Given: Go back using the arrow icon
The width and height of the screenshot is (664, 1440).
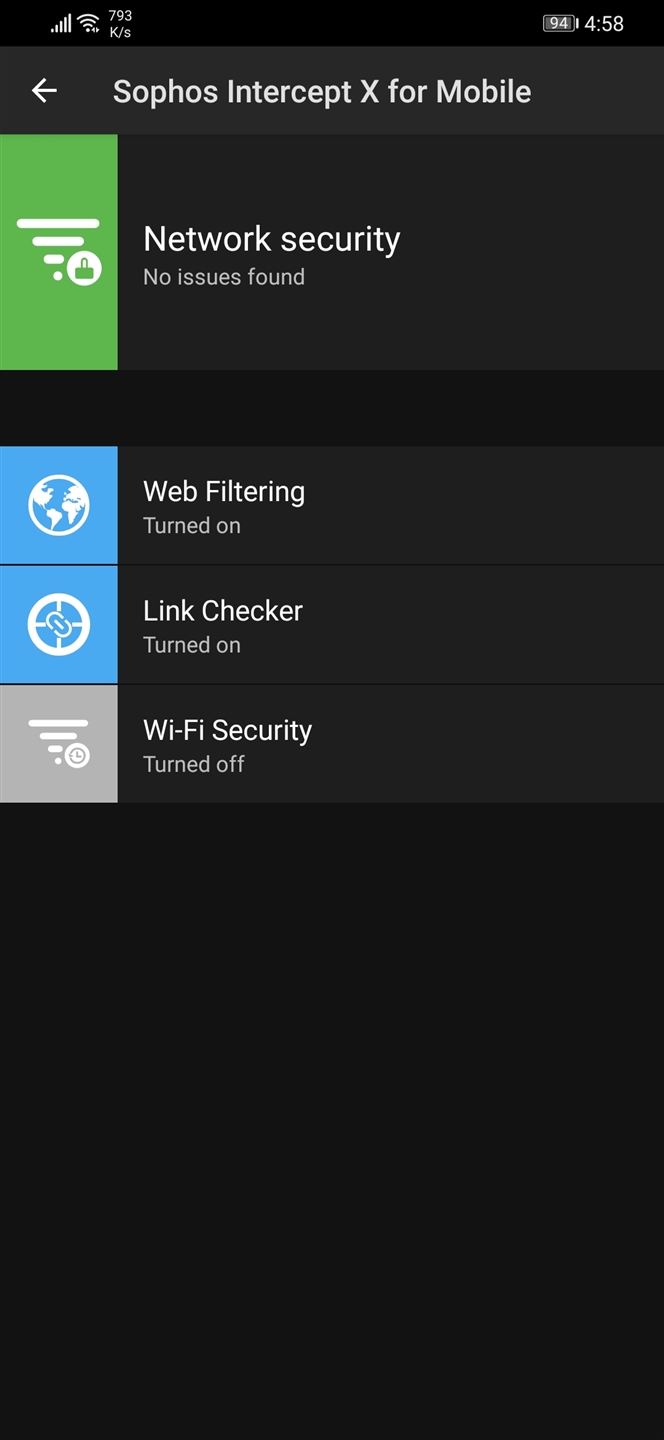Looking at the screenshot, I should [44, 91].
